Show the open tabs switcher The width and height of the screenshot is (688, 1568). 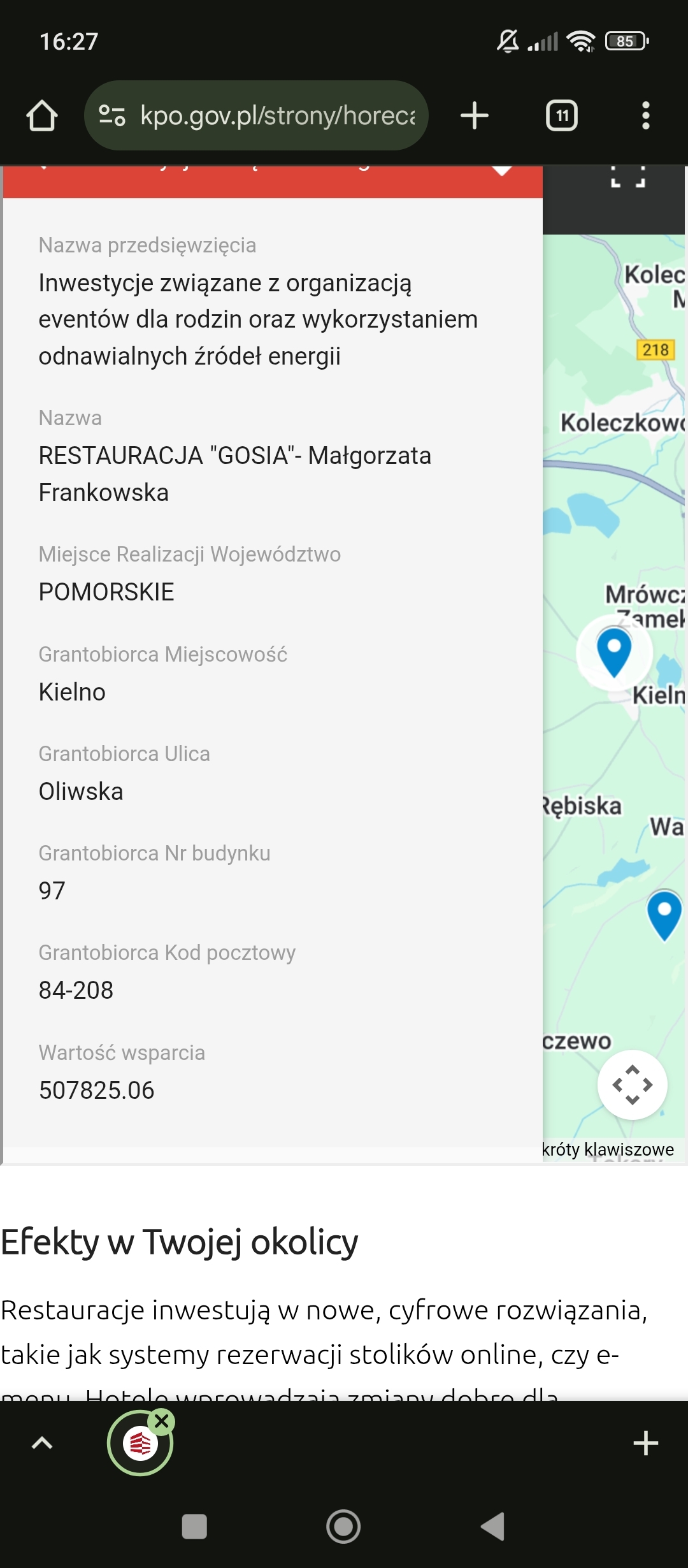coord(562,116)
